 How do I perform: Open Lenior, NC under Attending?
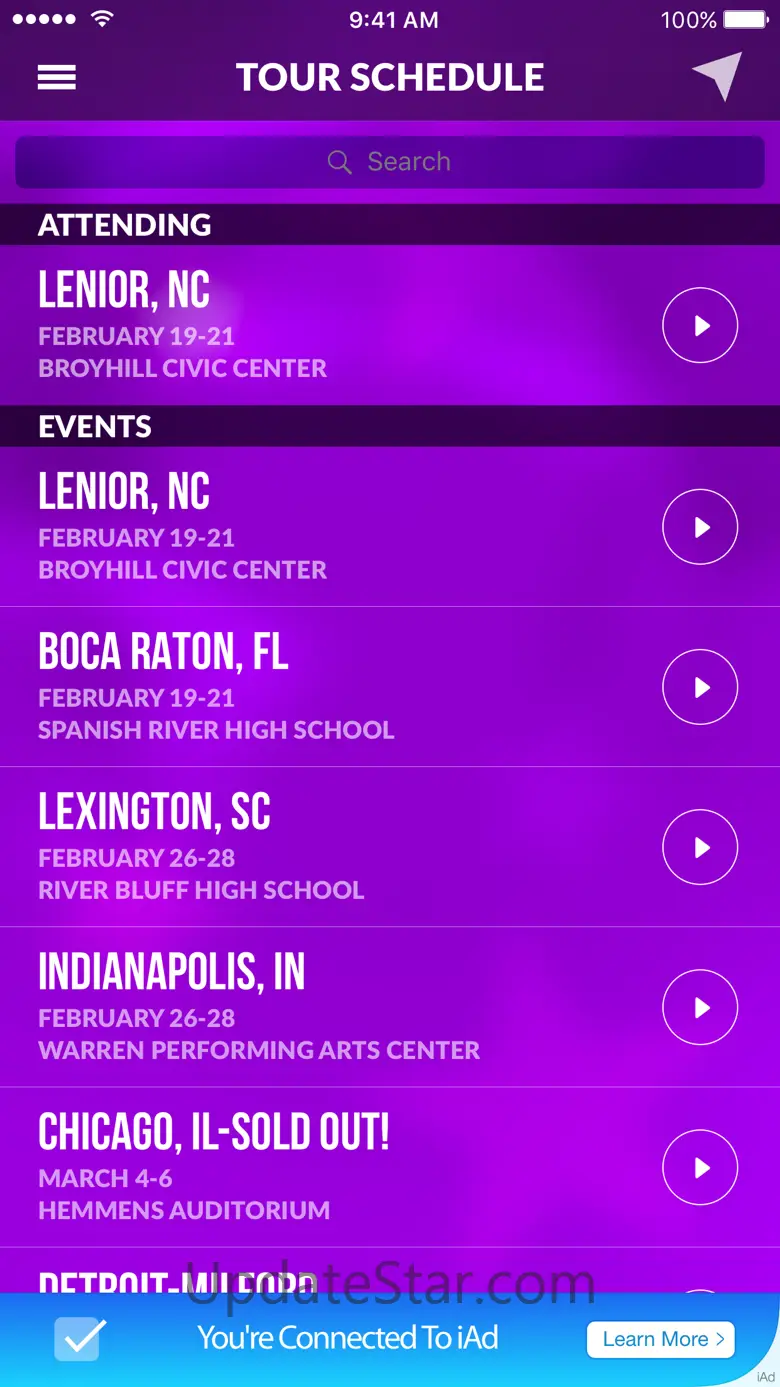tap(390, 325)
